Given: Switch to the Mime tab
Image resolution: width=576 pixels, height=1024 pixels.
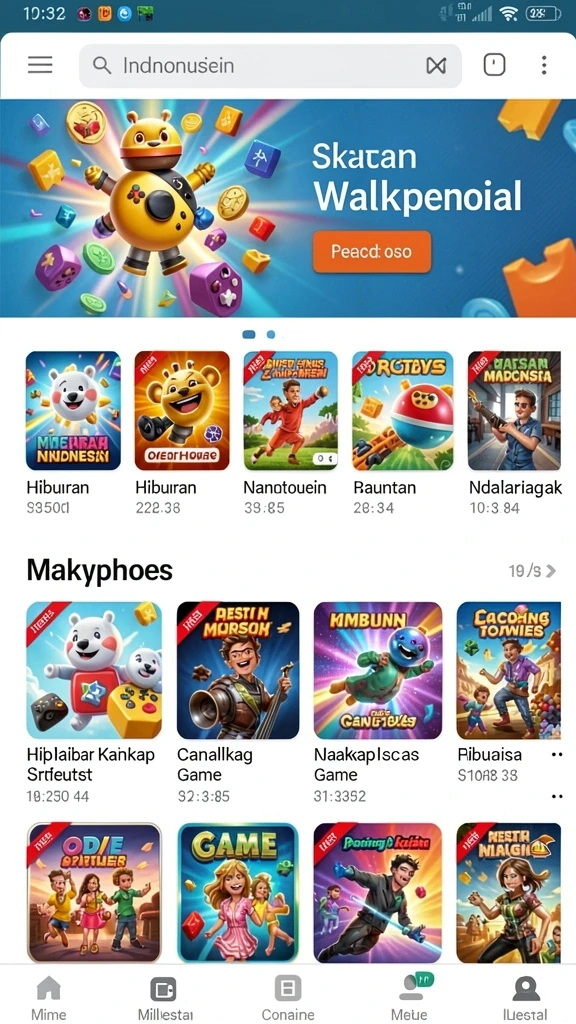Looking at the screenshot, I should click(x=48, y=998).
